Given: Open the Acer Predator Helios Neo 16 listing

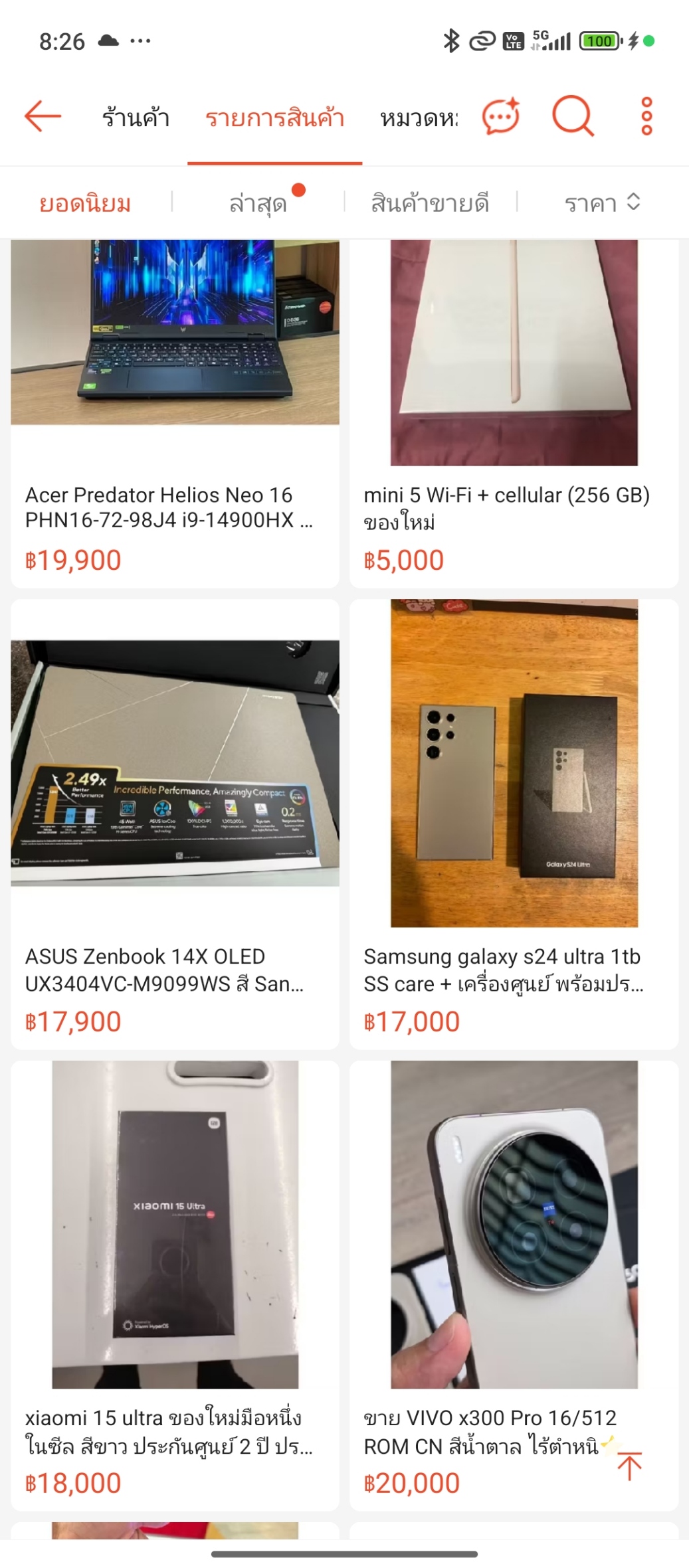Looking at the screenshot, I should [175, 412].
